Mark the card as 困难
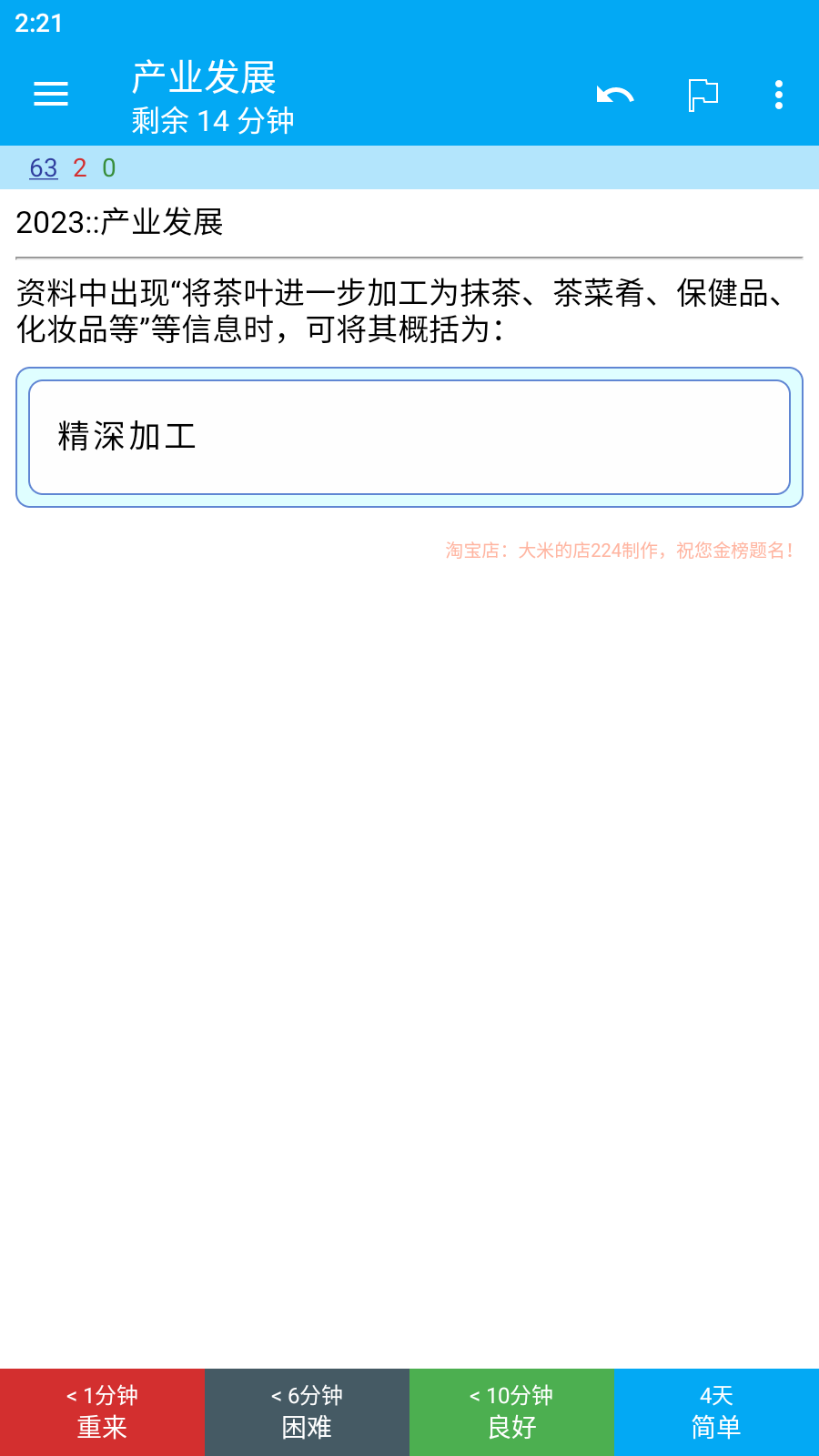 [x=307, y=1412]
